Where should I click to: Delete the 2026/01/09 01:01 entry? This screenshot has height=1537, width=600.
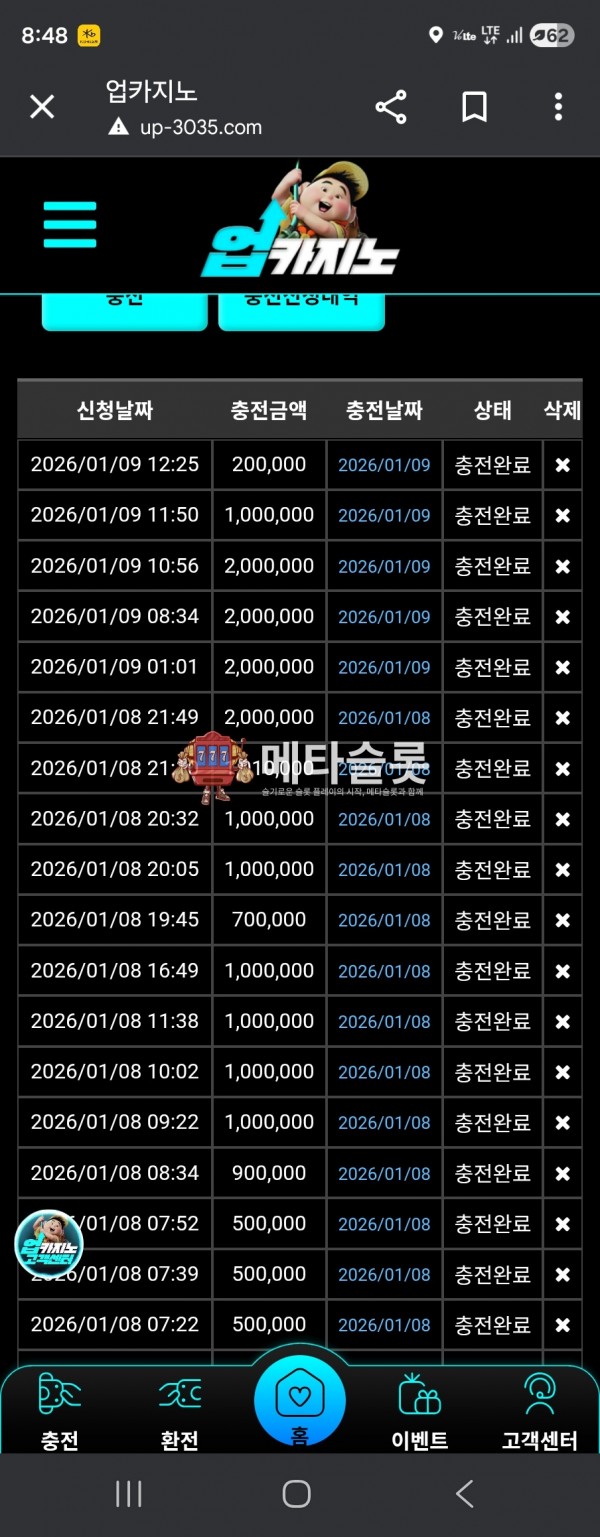pyautogui.click(x=562, y=667)
